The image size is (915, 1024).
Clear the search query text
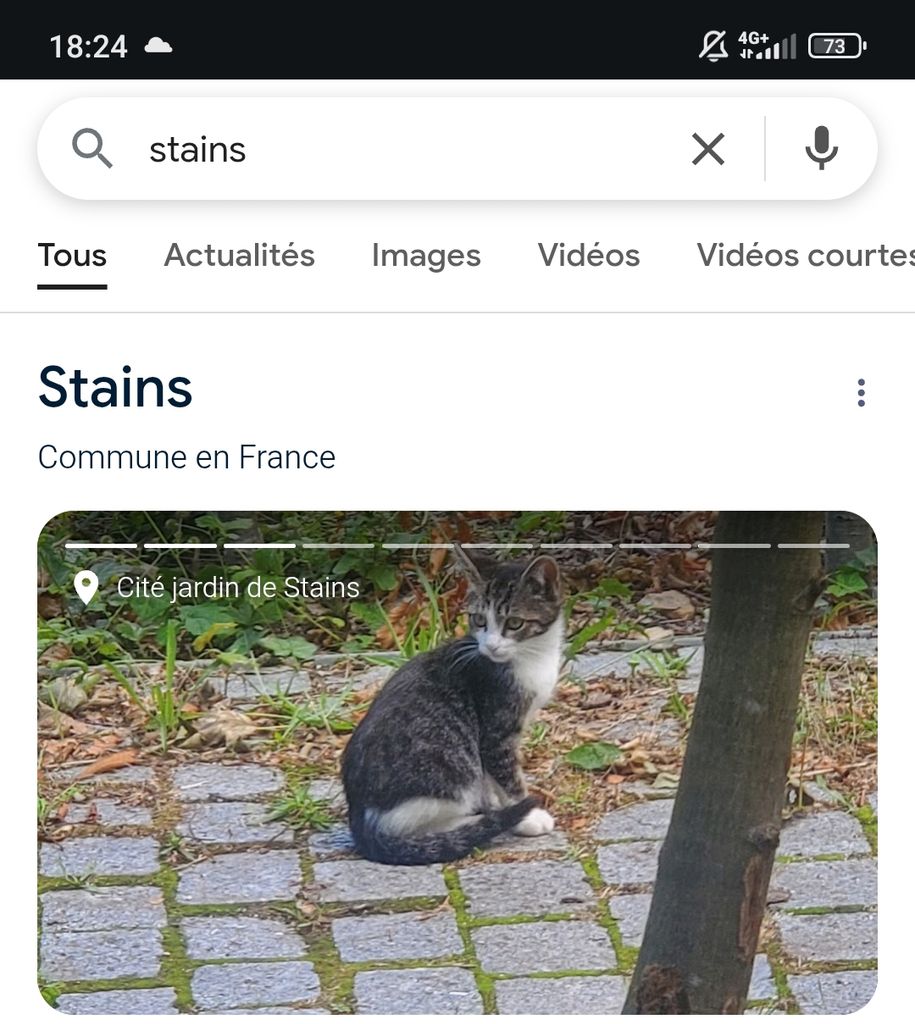point(708,150)
